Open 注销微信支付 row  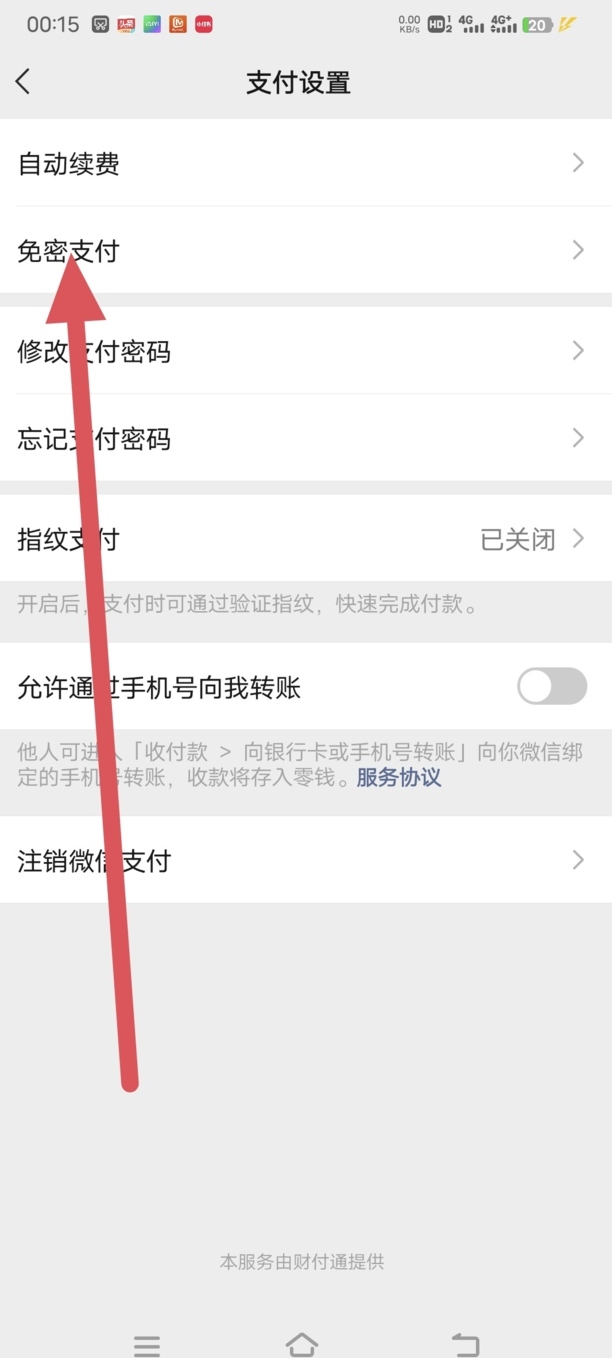pyautogui.click(x=306, y=860)
